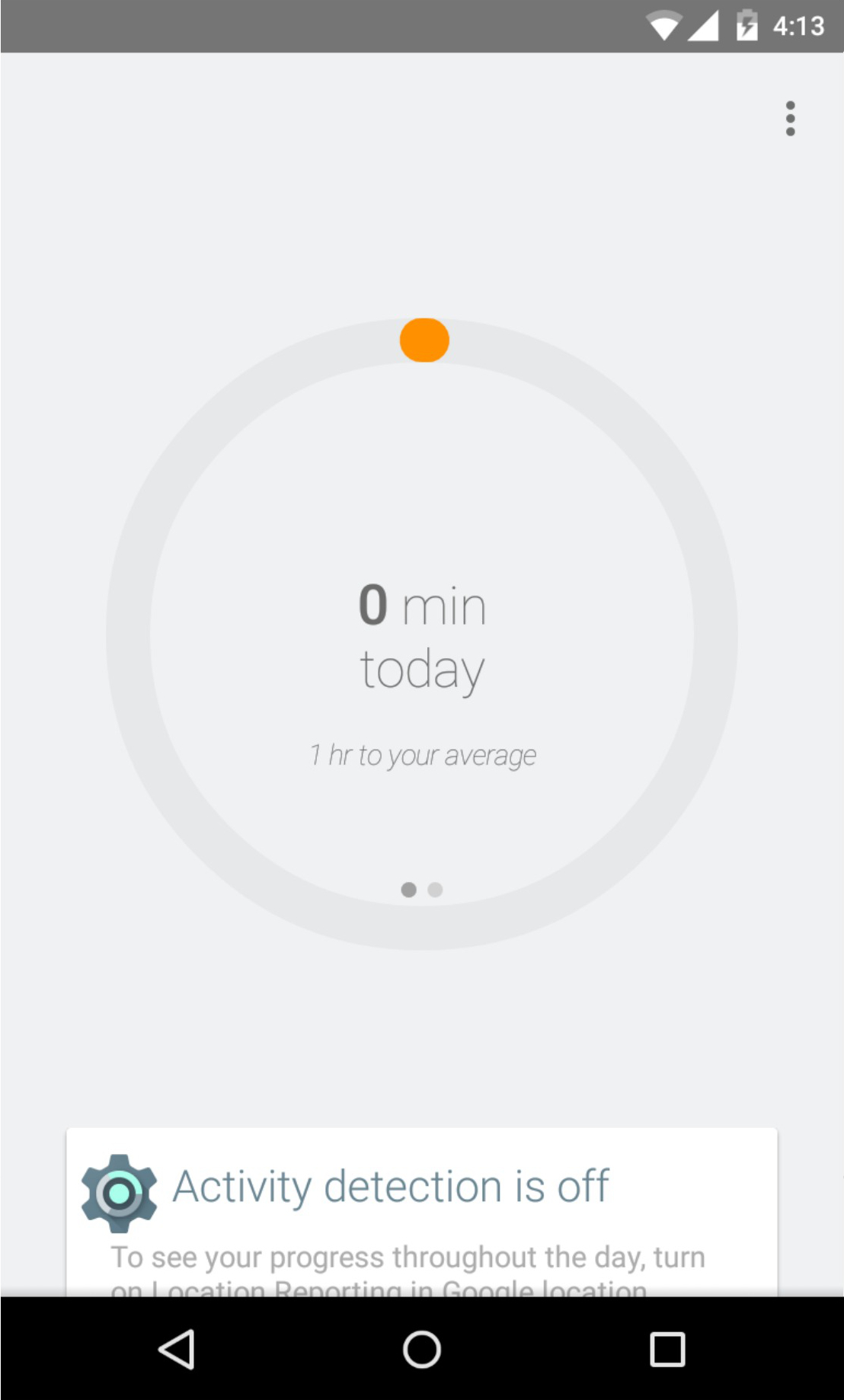Image resolution: width=844 pixels, height=1400 pixels.
Task: Select the first page indicator dot
Action: (x=409, y=890)
